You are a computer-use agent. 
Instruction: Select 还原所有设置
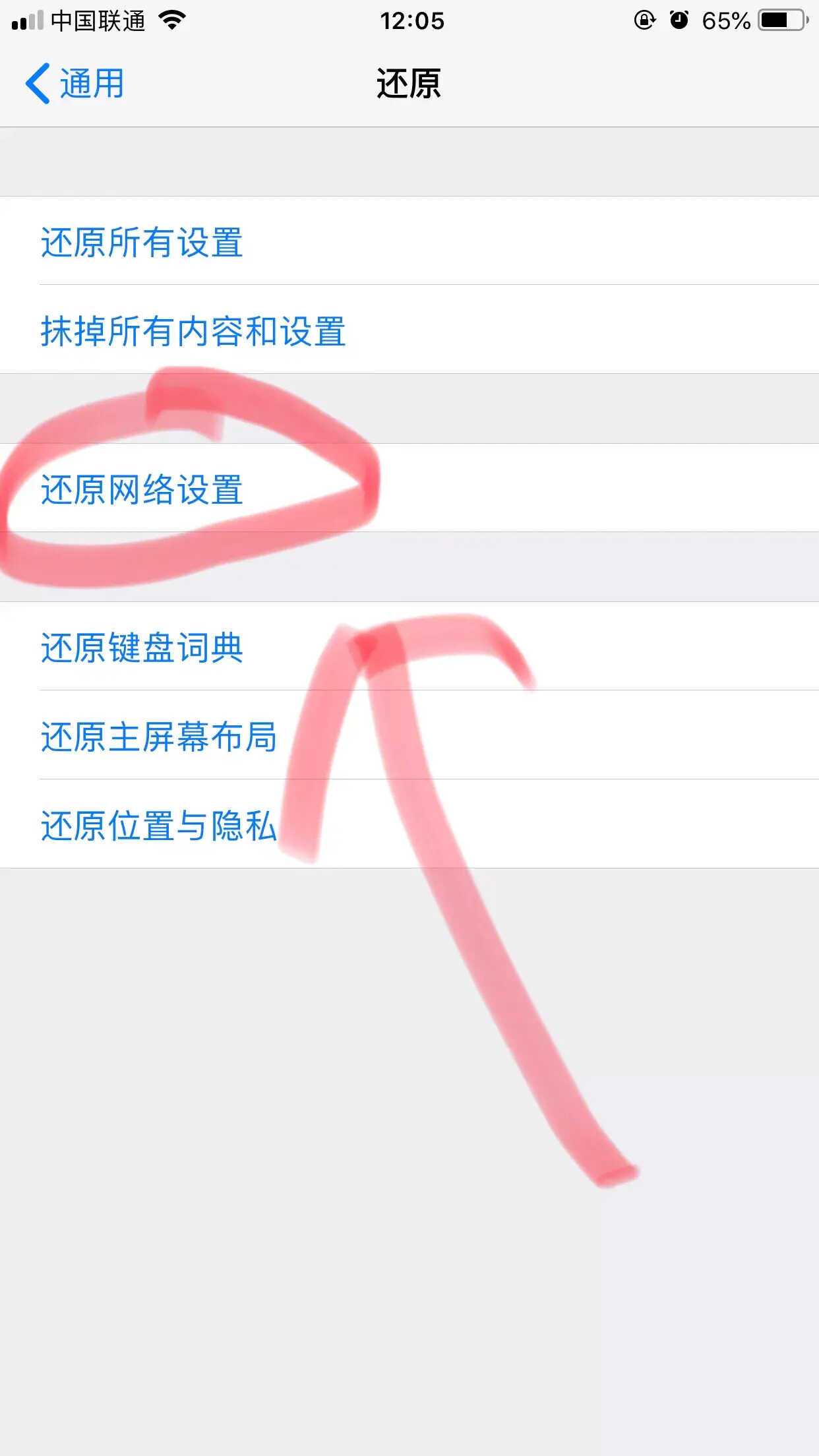[409, 241]
